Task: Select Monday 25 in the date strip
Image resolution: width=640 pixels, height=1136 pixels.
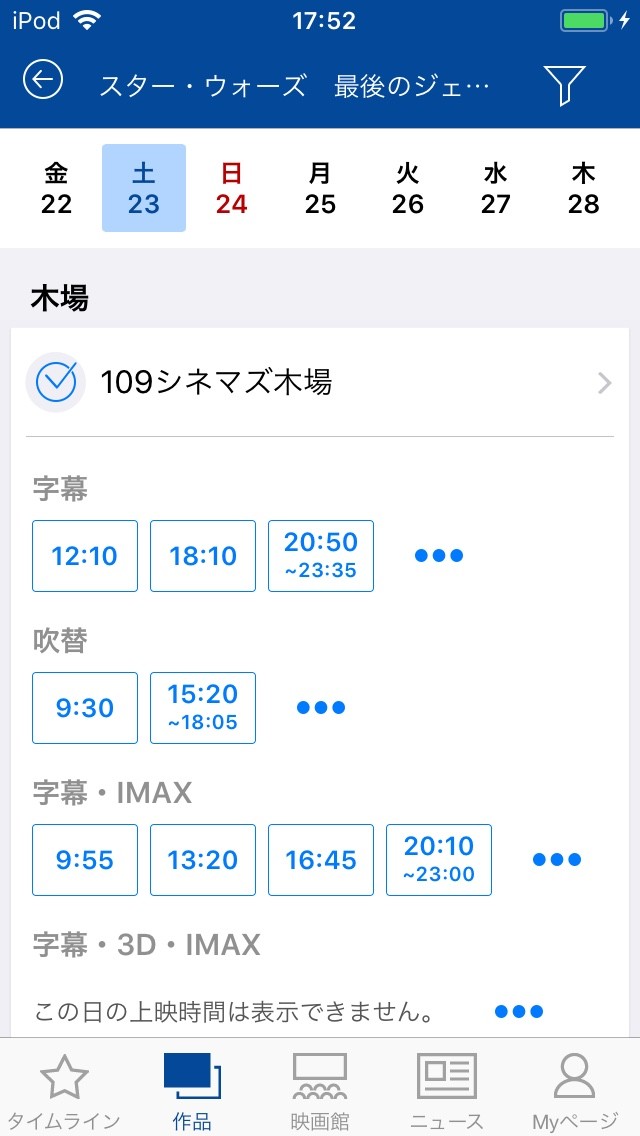Action: click(x=320, y=188)
